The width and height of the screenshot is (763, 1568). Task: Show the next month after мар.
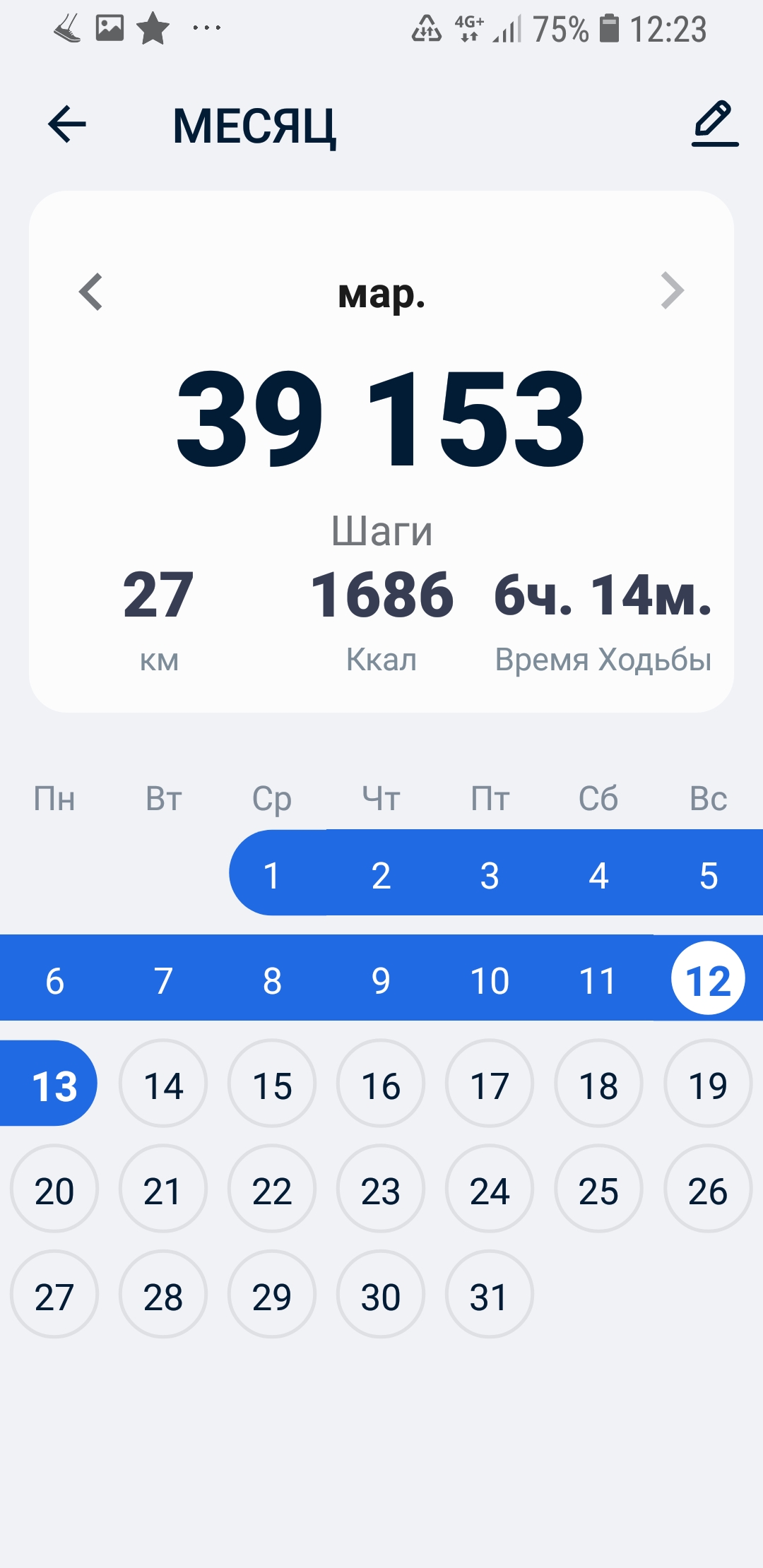[x=672, y=291]
